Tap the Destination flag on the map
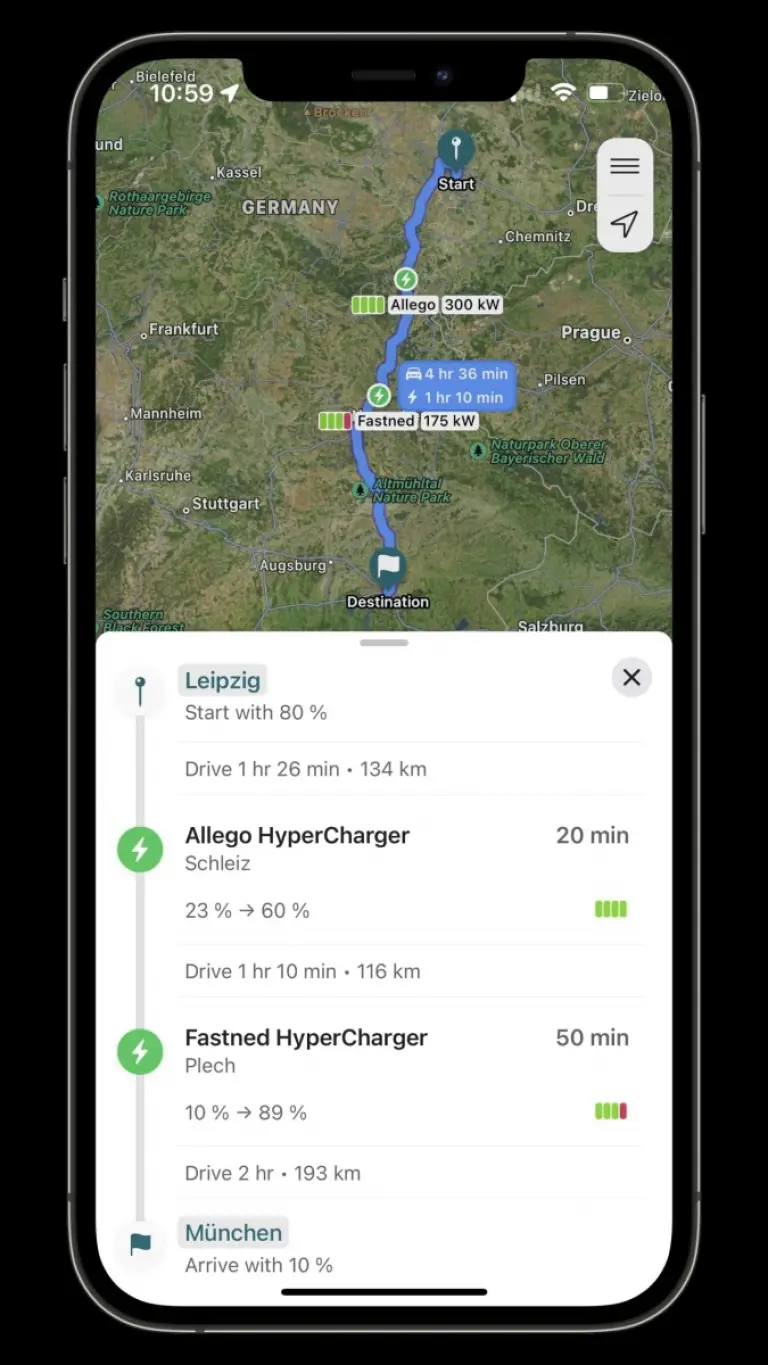768x1365 pixels. [x=387, y=567]
